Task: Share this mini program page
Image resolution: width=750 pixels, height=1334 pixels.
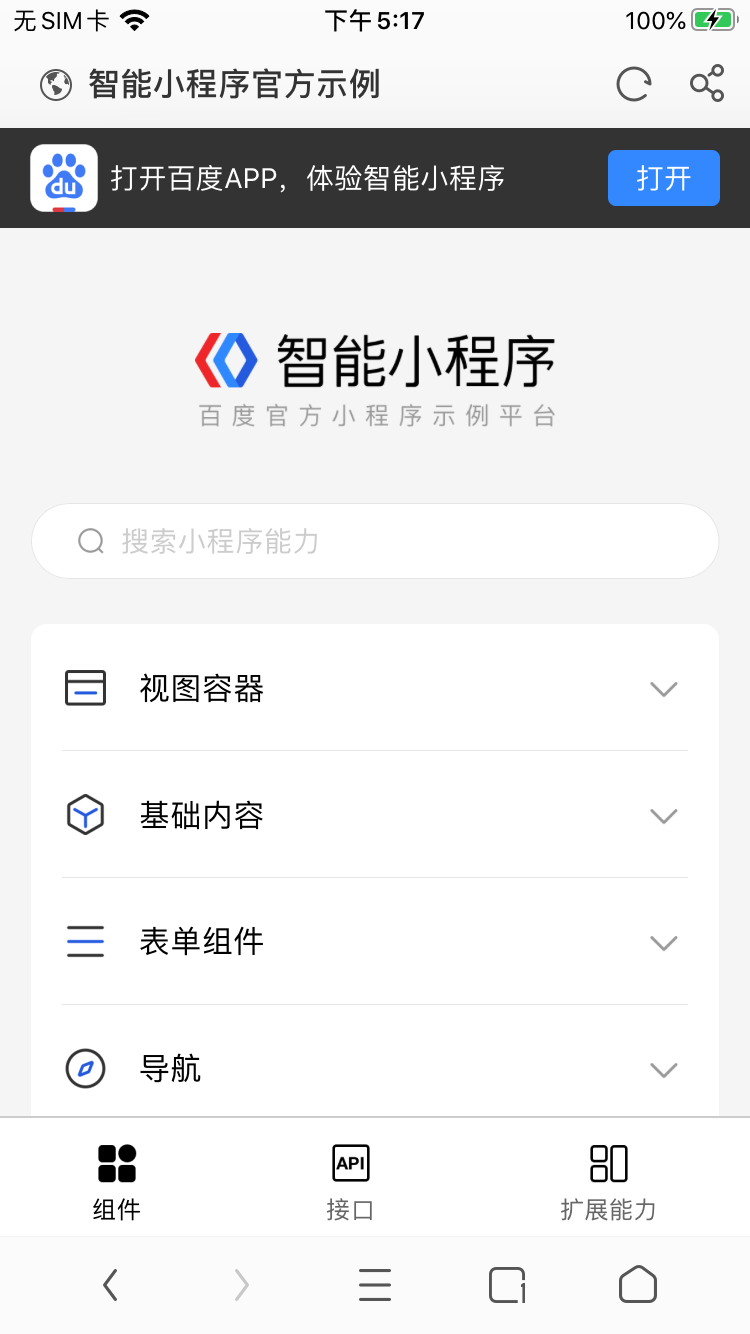Action: [707, 85]
